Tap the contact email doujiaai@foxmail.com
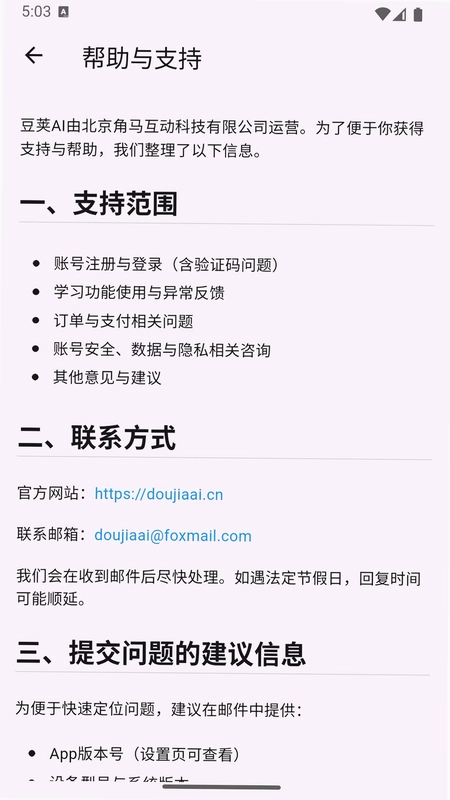Viewport: 450px width, 800px height. (173, 536)
